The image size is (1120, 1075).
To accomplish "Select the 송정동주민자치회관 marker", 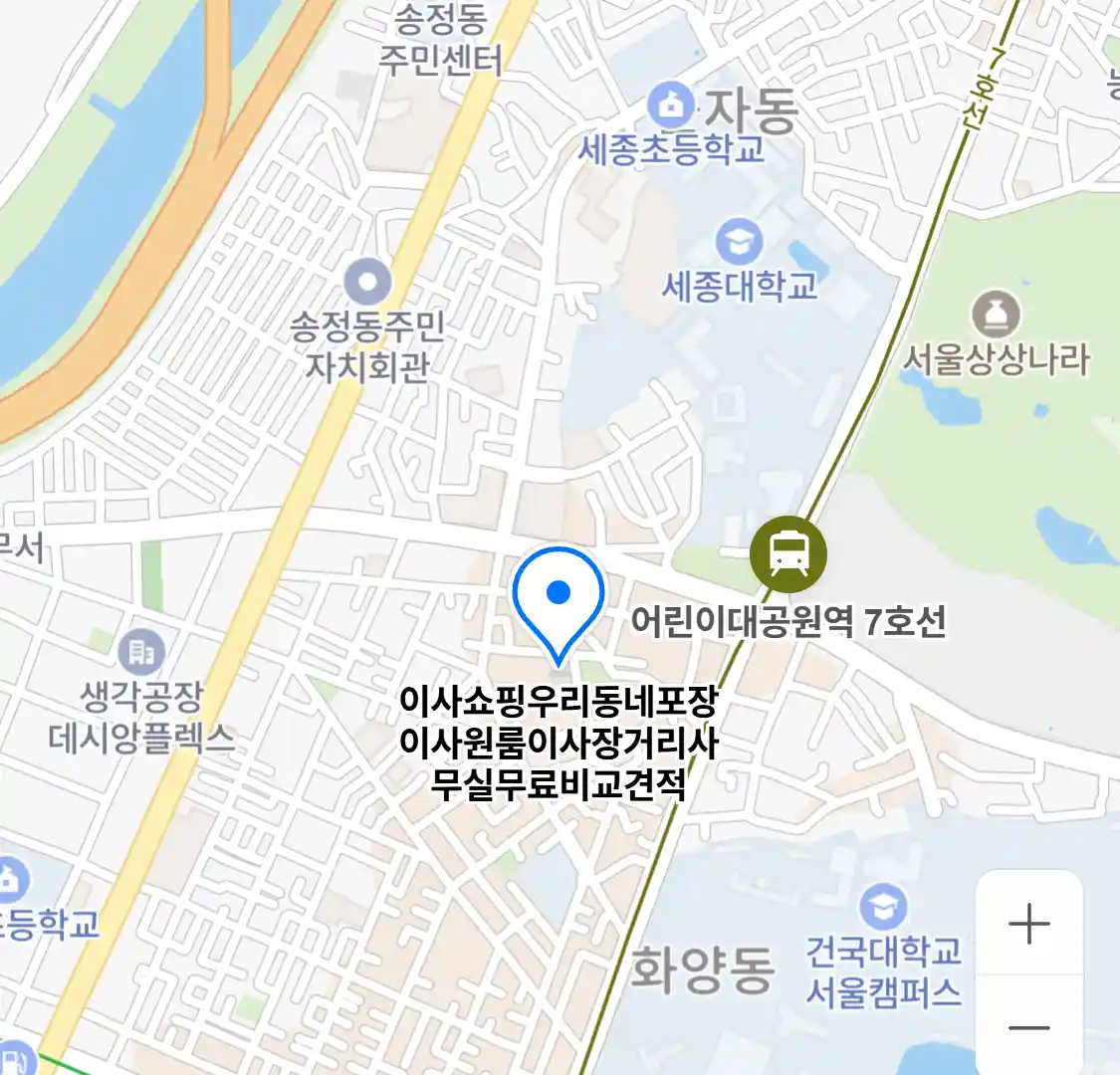I will 368,283.
